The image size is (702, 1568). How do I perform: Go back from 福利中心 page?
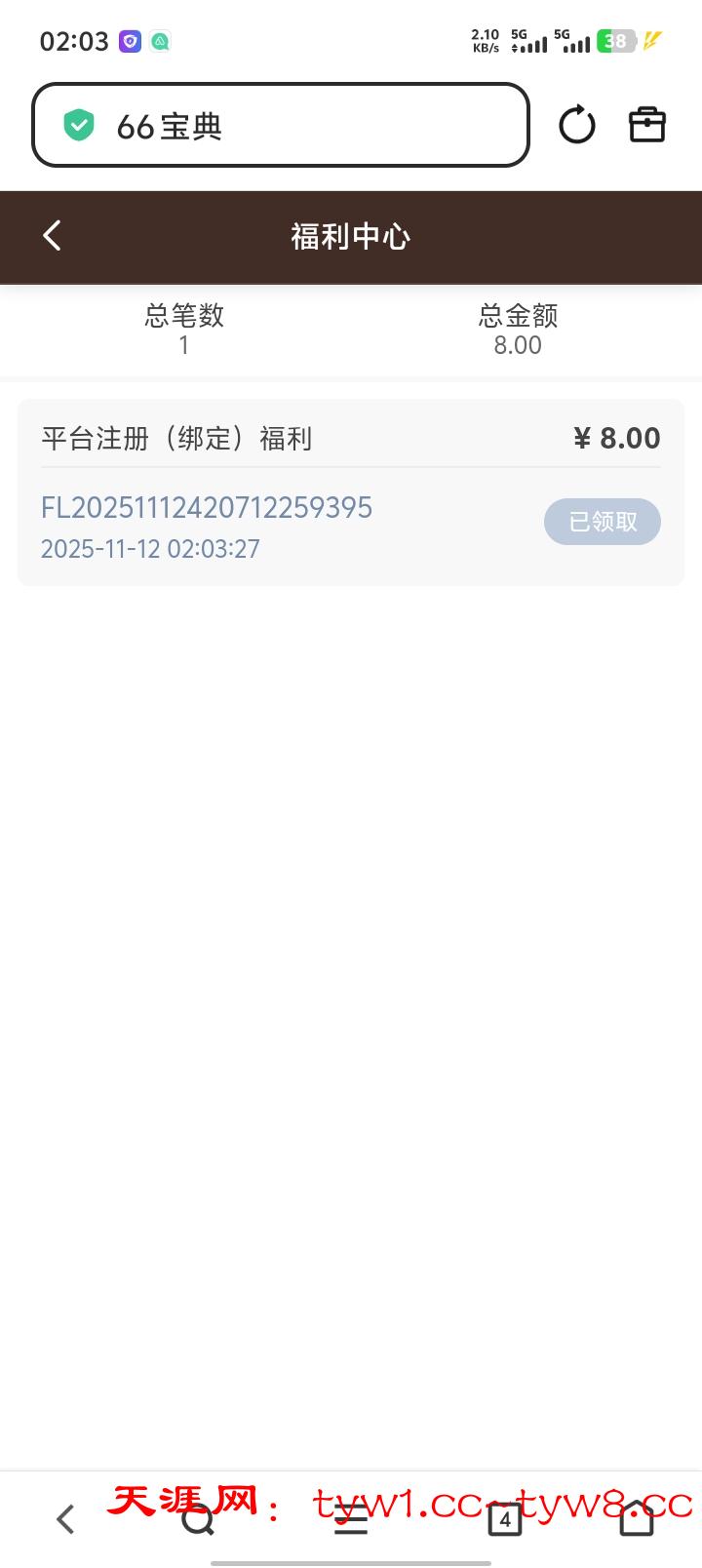click(53, 235)
